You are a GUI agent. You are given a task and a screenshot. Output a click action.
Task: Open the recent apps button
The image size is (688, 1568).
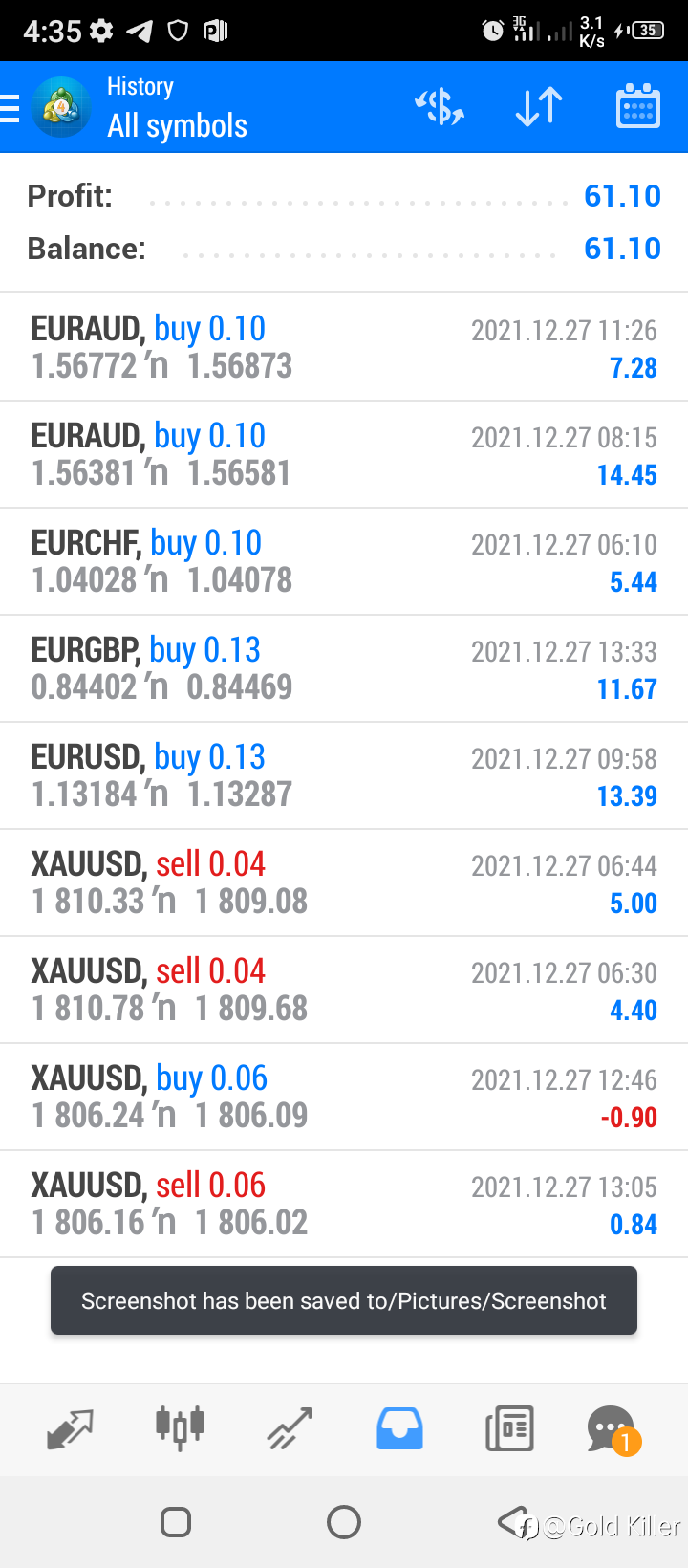176,1521
